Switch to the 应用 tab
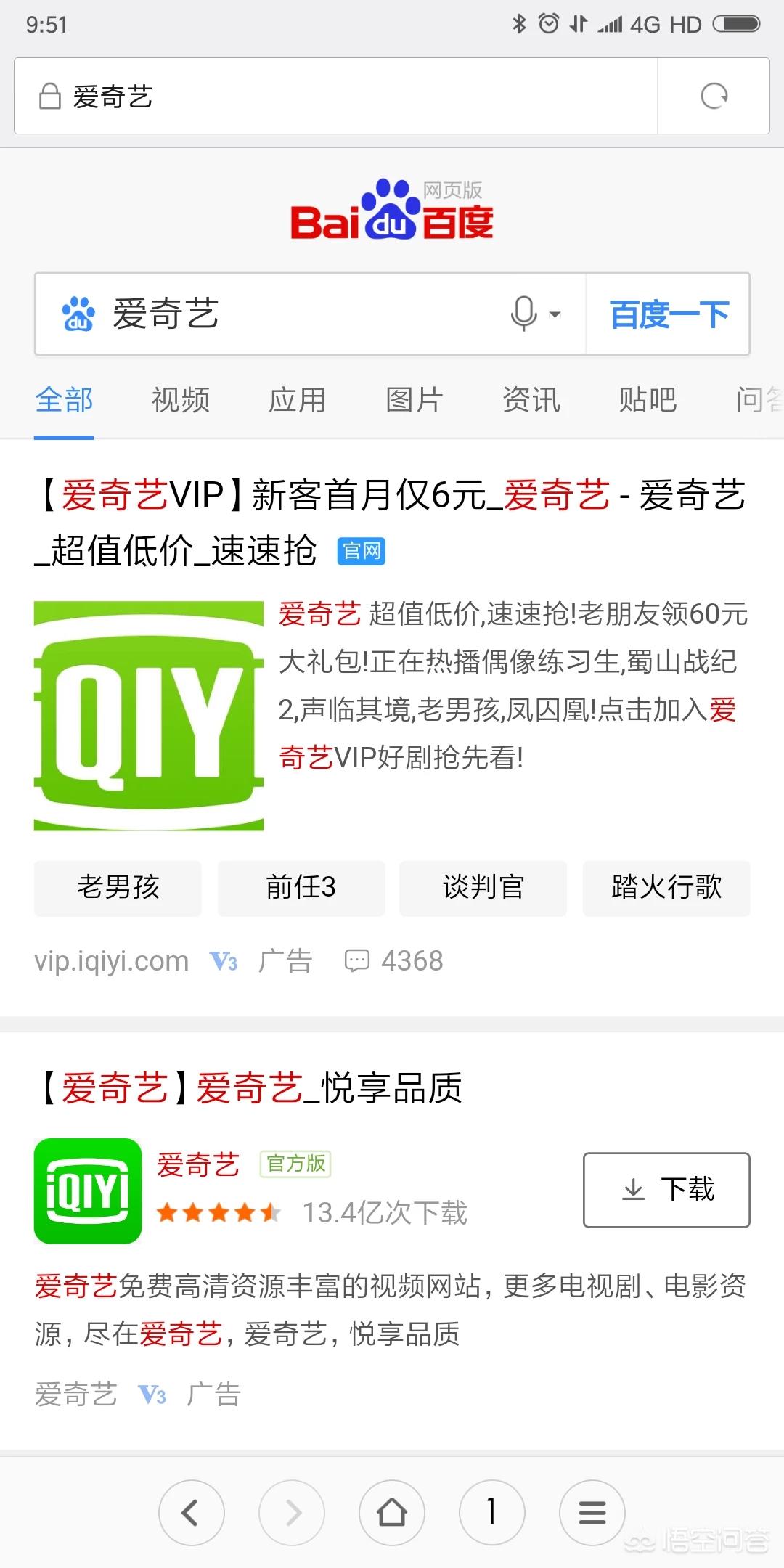 pos(298,400)
